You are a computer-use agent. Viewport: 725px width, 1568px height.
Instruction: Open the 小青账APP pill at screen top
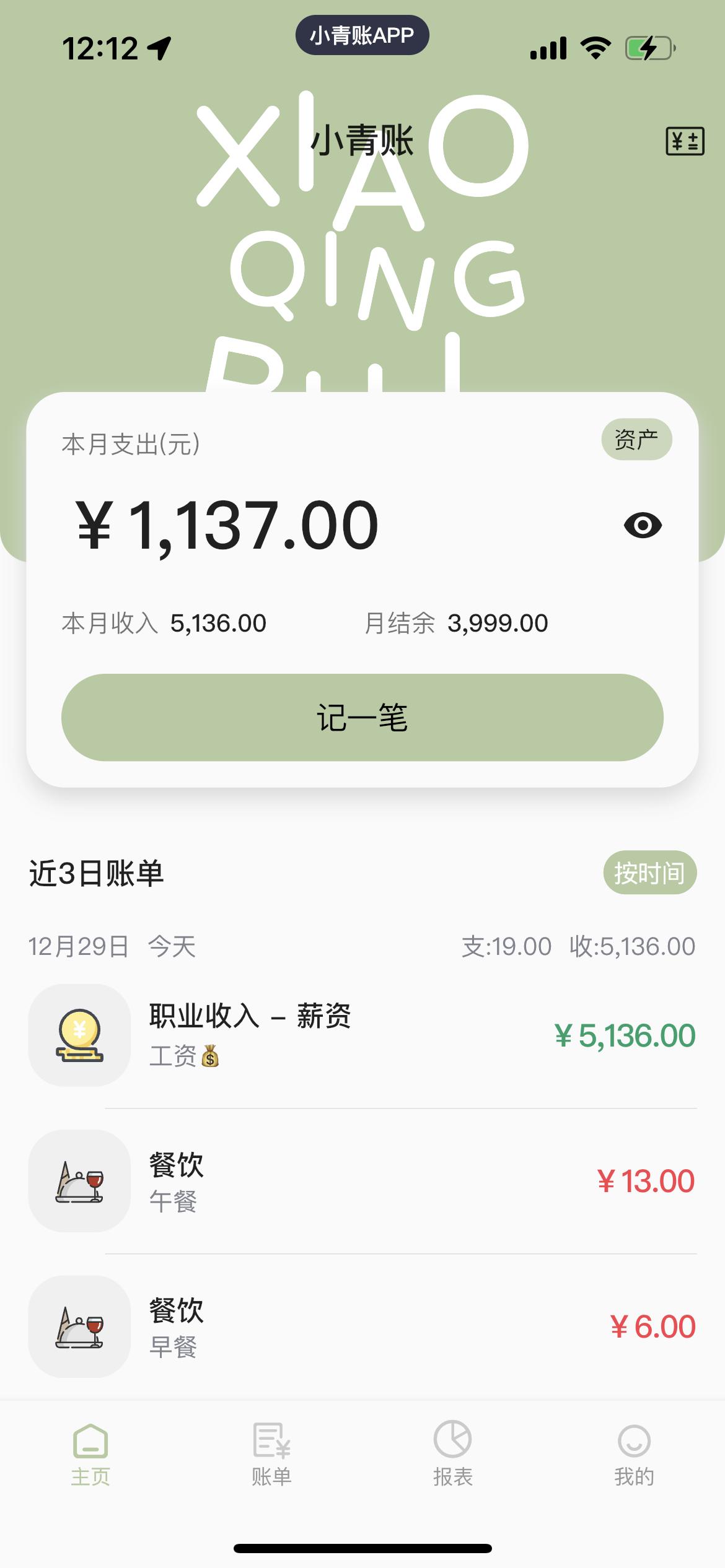tap(362, 35)
